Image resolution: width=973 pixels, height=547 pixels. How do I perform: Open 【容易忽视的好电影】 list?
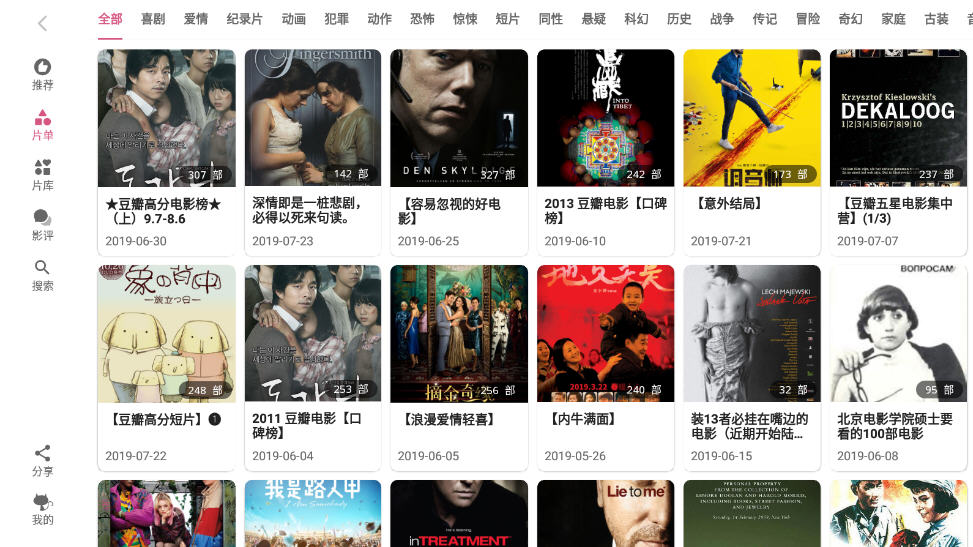click(x=459, y=150)
